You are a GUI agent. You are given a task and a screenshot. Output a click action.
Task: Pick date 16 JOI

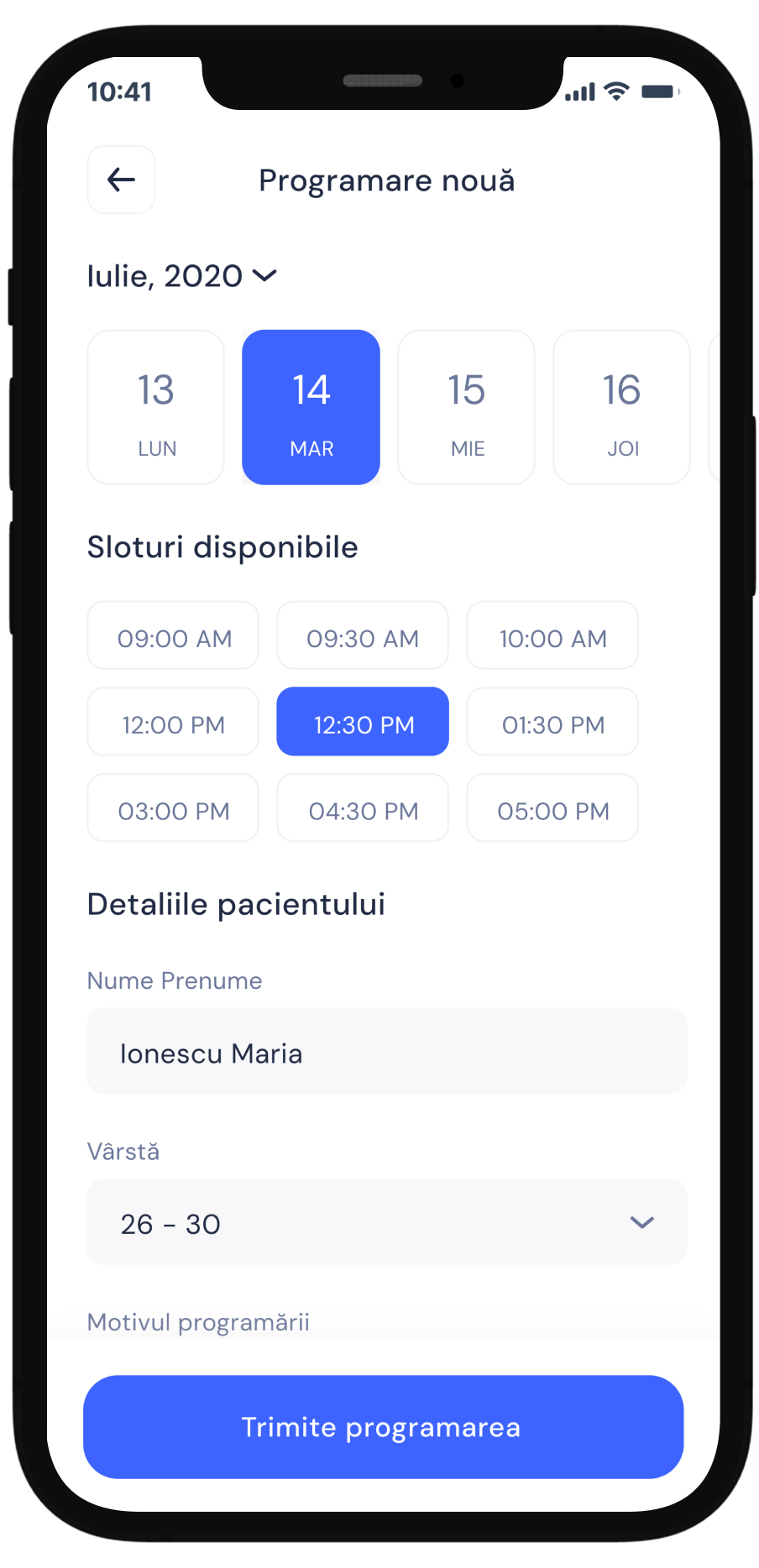point(621,407)
